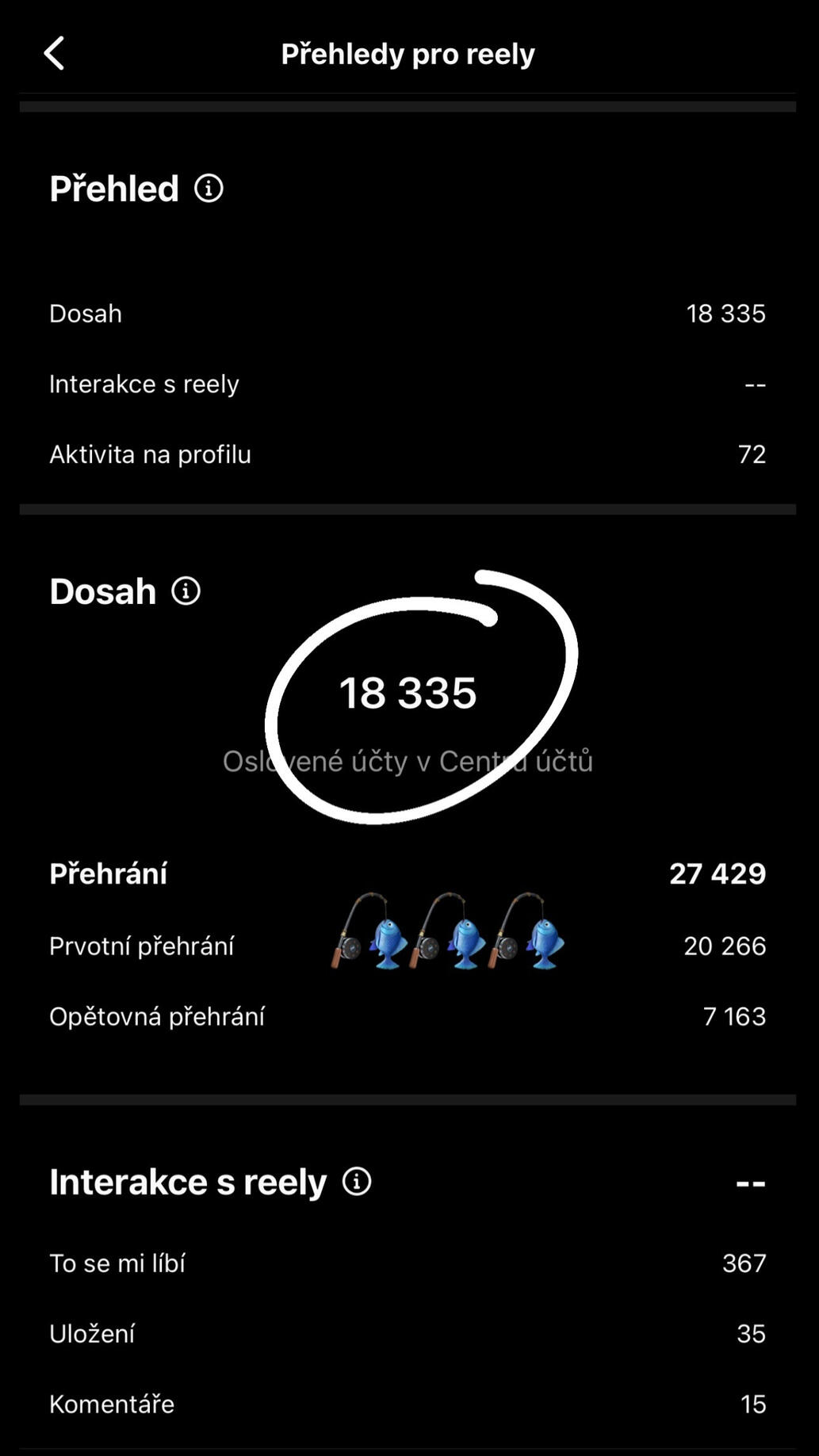Show info about the Dosah section
This screenshot has width=819, height=1456.
(186, 591)
